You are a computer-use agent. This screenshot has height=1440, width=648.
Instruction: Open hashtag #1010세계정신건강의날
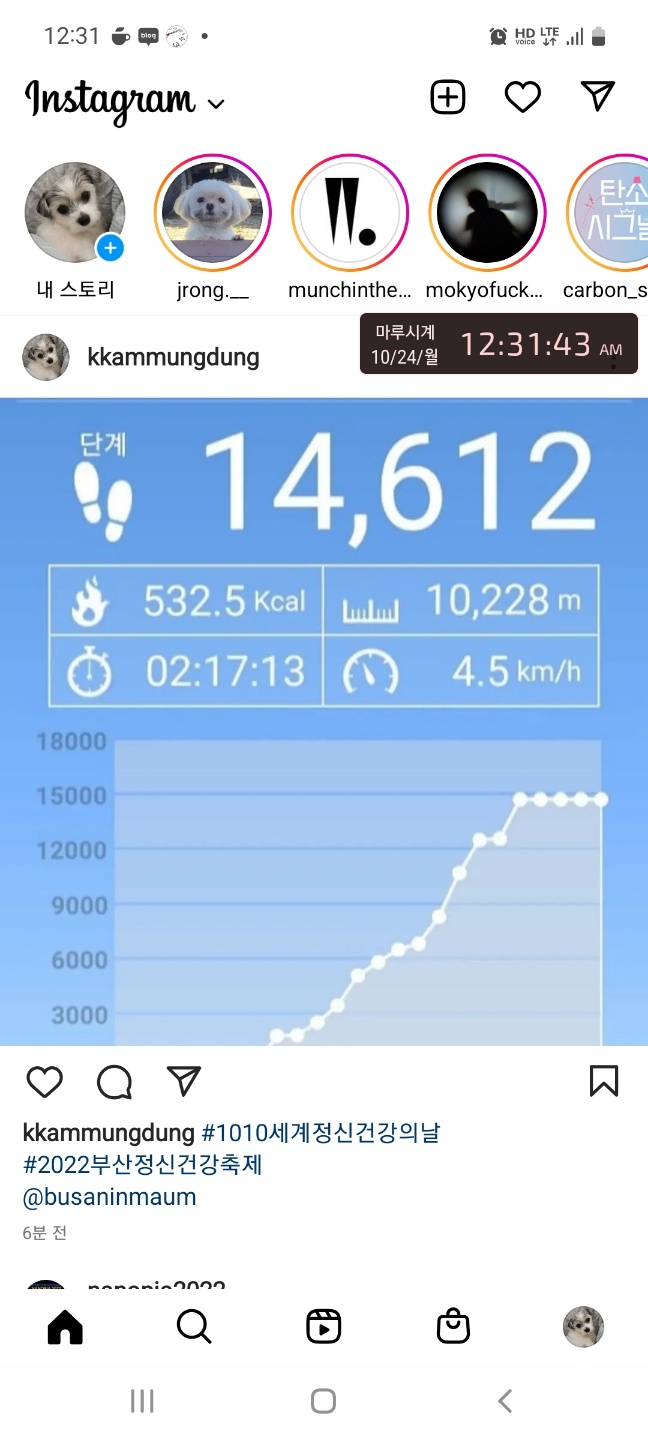(321, 1133)
